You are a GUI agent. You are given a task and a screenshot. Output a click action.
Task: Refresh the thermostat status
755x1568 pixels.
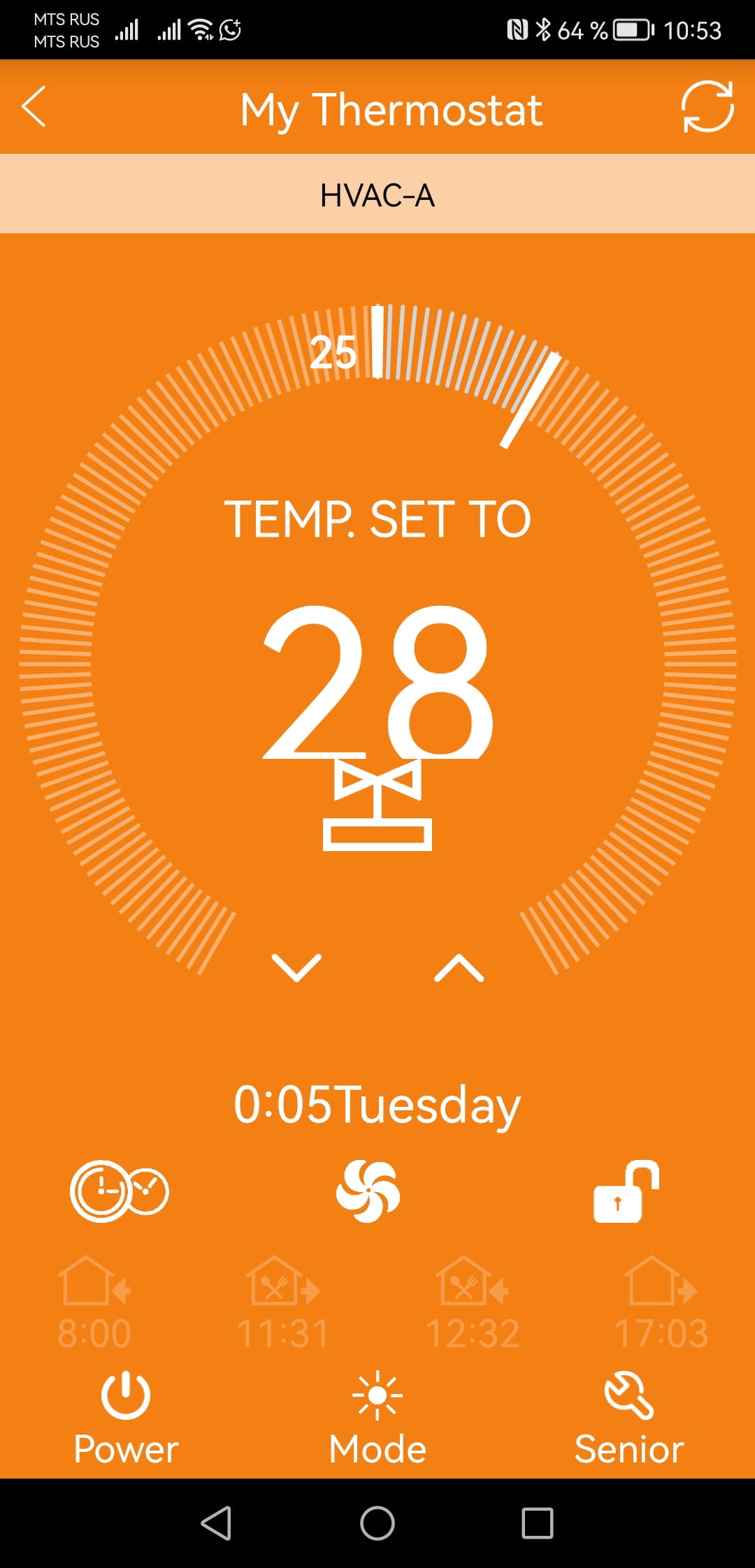pos(707,107)
